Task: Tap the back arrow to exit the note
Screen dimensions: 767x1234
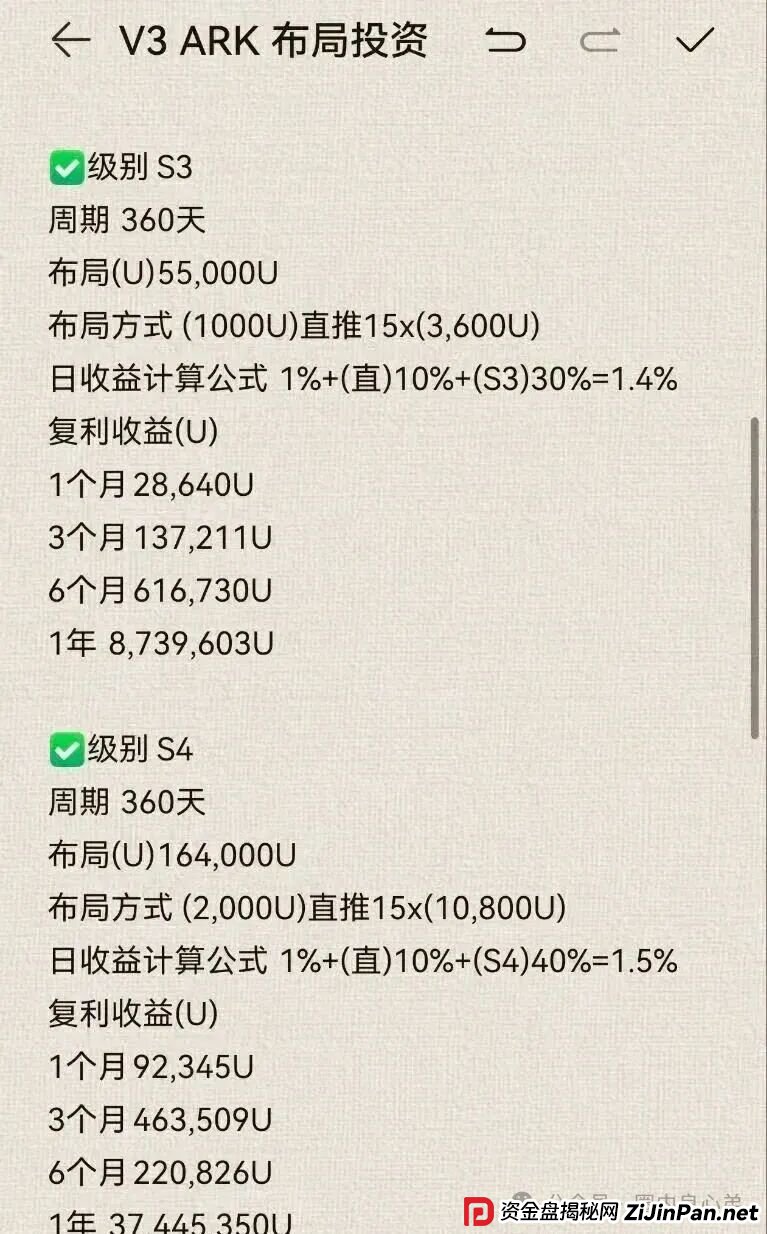Action: [x=72, y=40]
